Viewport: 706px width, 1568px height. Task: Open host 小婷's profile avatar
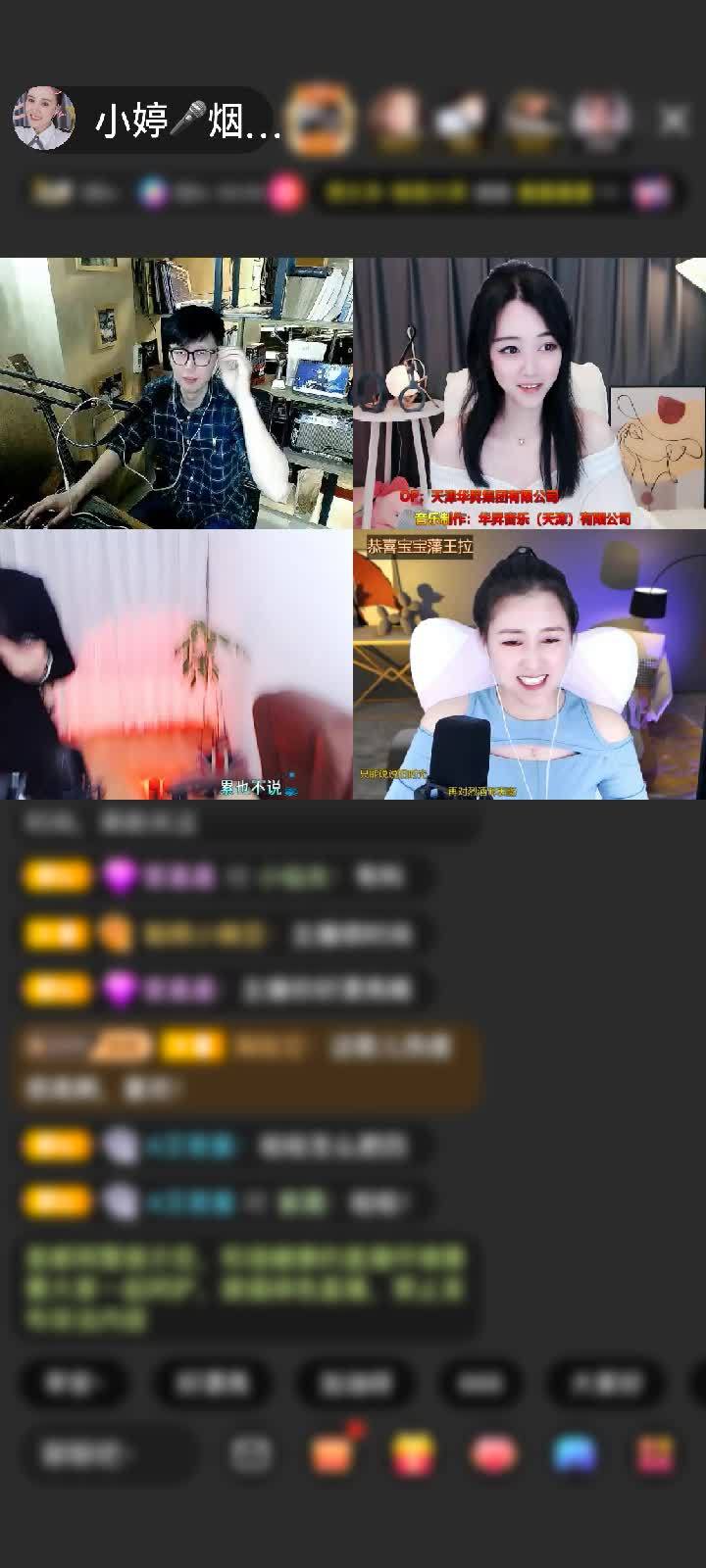click(x=44, y=120)
